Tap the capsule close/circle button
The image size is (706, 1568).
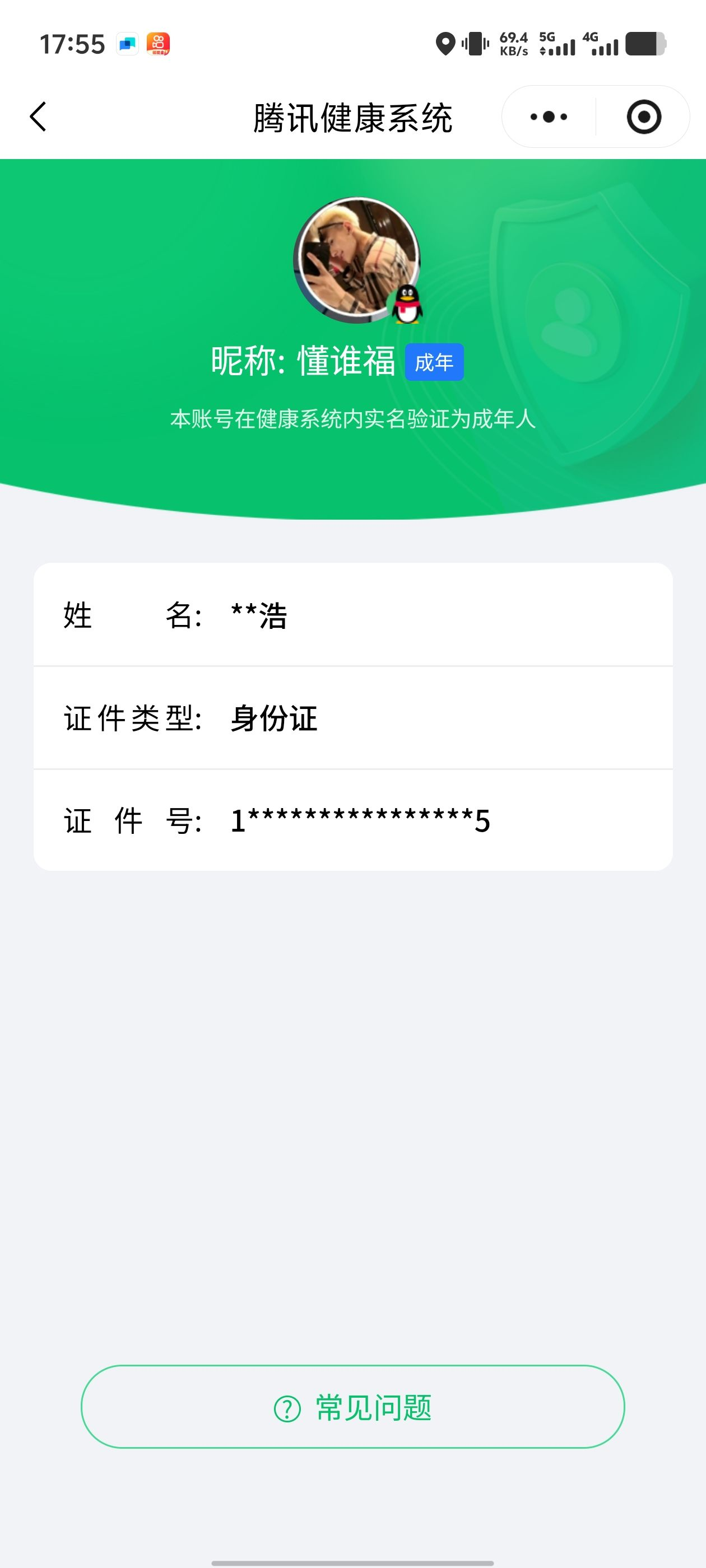645,117
